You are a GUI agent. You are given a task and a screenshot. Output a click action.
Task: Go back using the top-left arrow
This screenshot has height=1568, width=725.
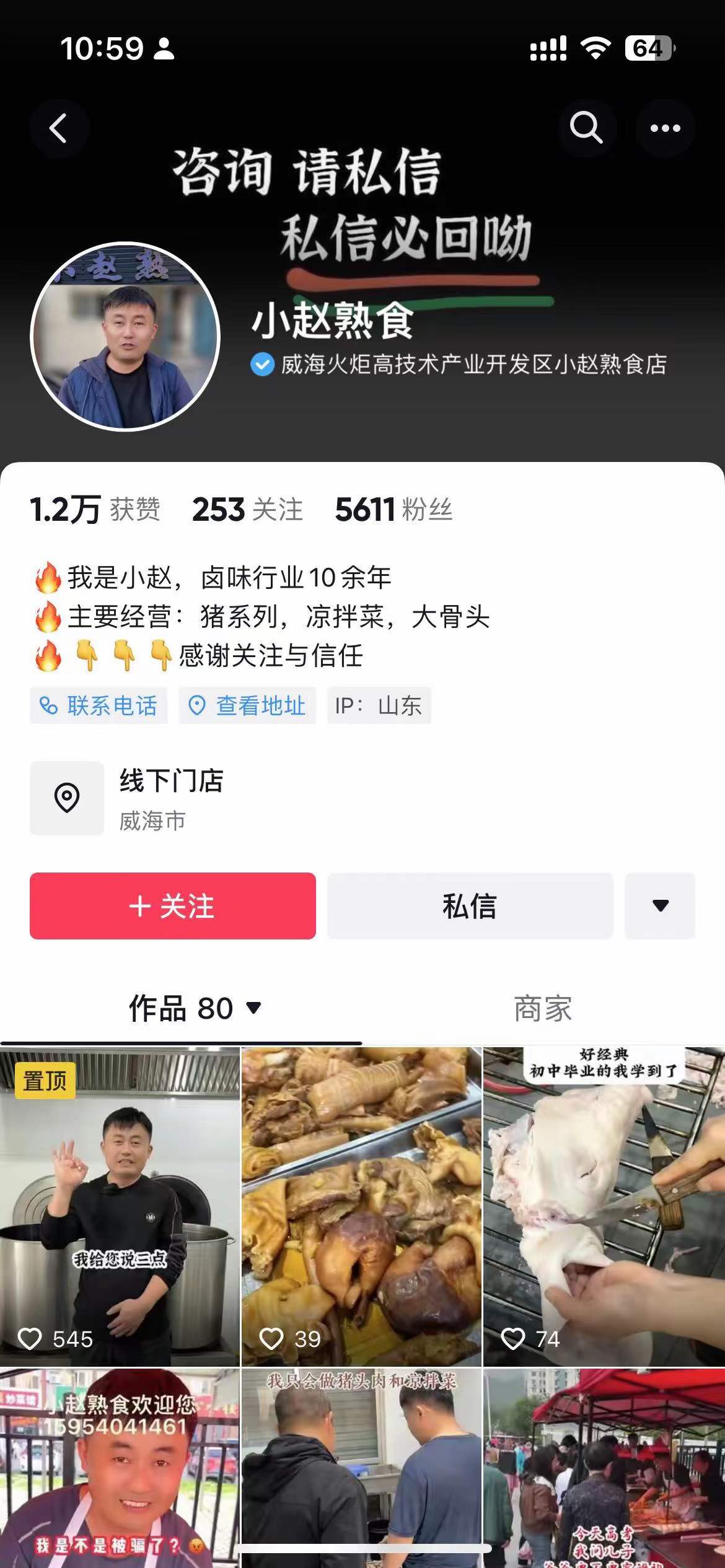(59, 128)
